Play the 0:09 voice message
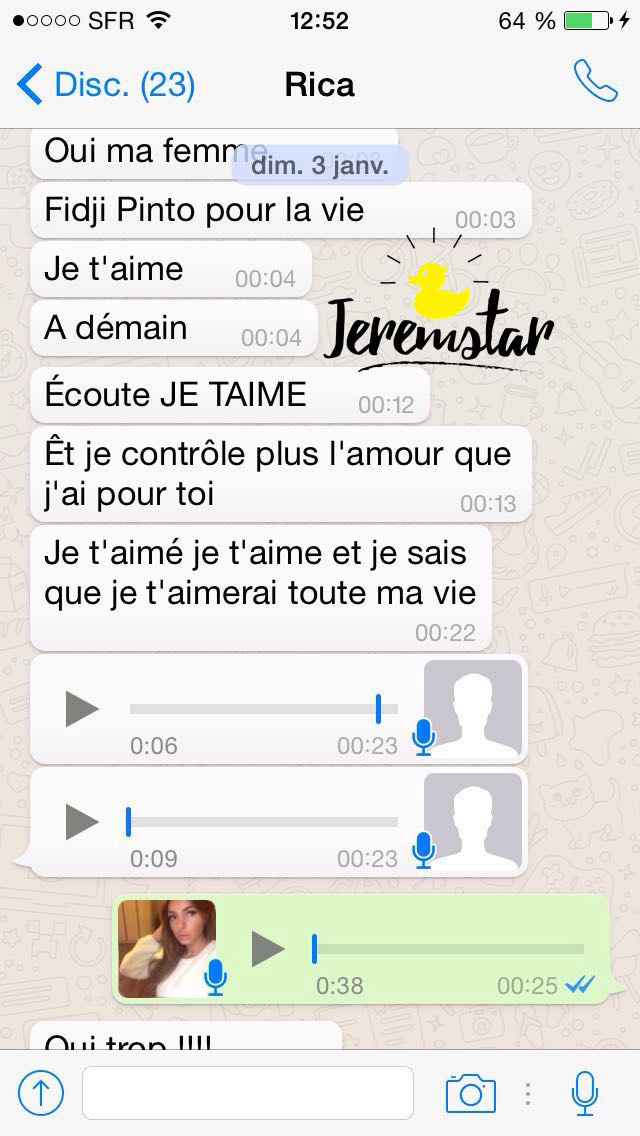Screen dimensions: 640x1136 click(x=81, y=822)
